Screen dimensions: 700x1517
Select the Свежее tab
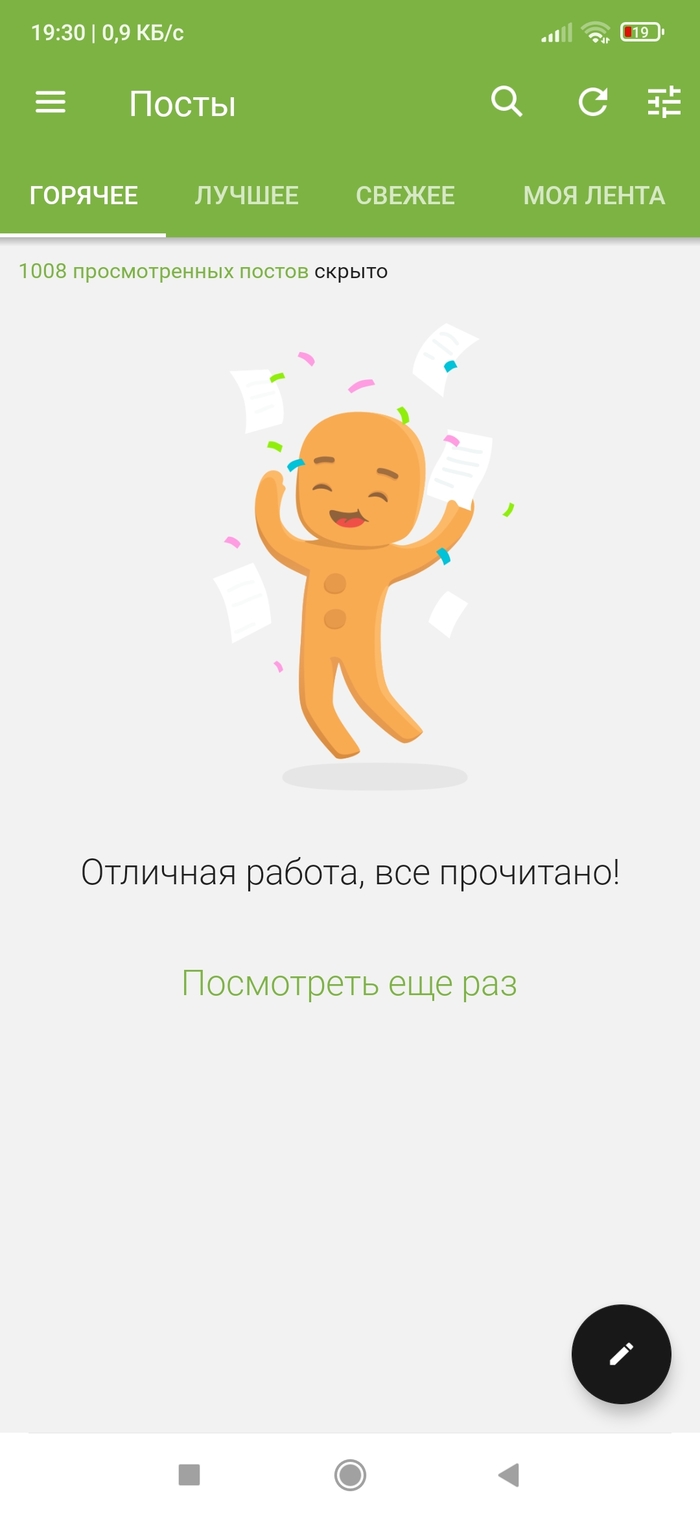pyautogui.click(x=405, y=195)
